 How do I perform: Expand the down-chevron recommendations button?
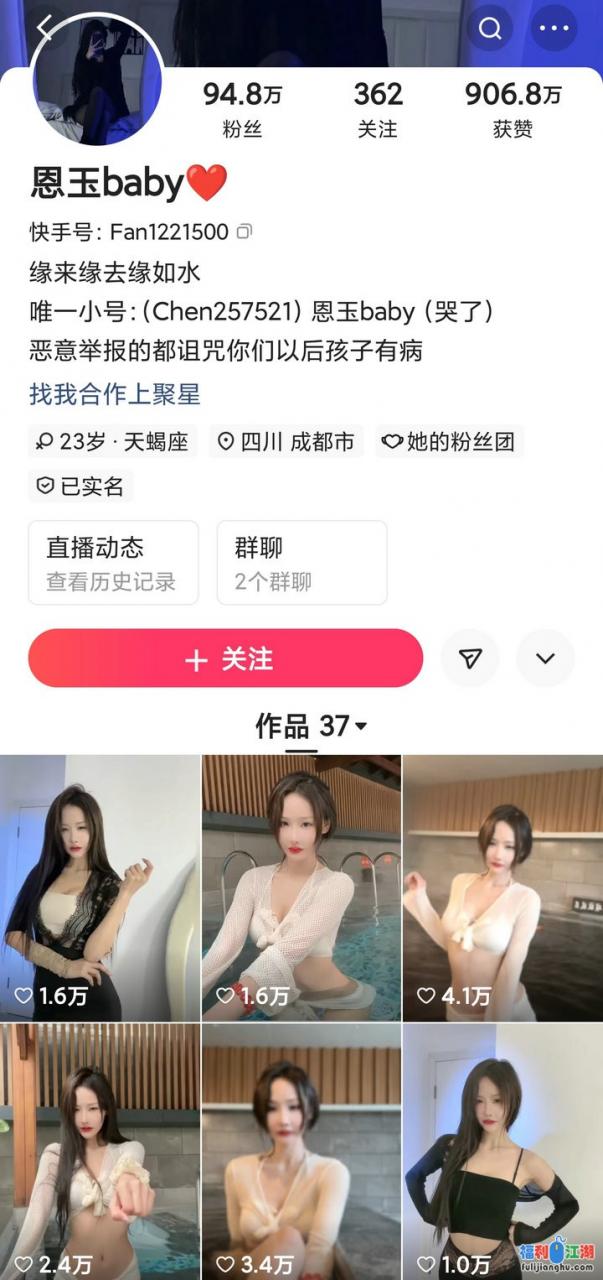(545, 657)
